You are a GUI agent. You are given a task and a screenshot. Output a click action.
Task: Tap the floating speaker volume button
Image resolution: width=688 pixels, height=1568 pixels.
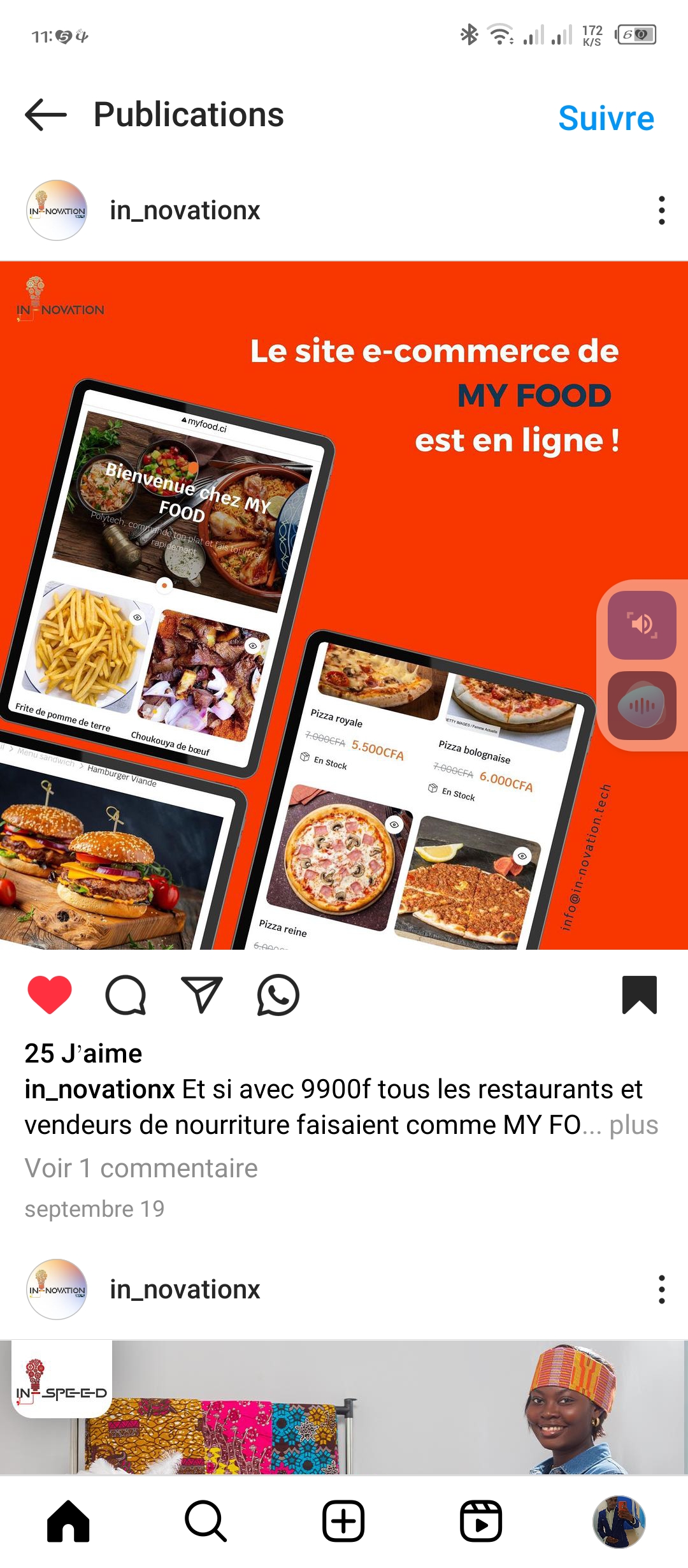pos(641,625)
